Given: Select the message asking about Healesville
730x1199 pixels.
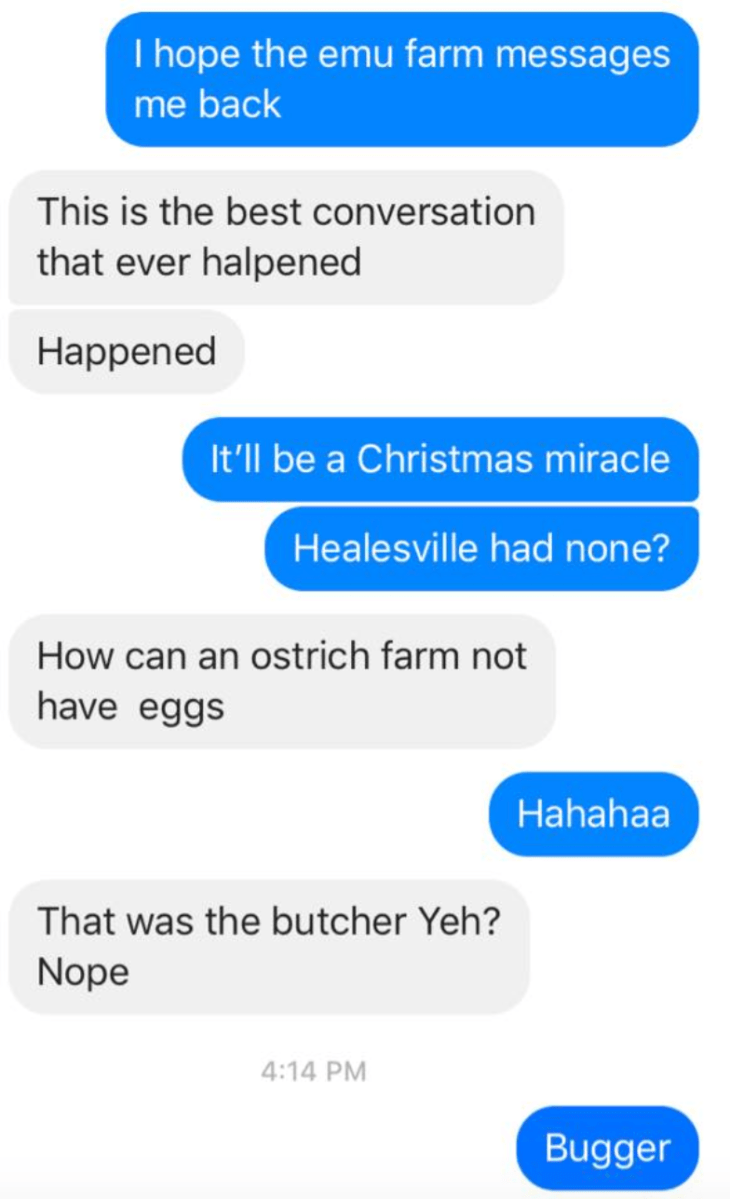Looking at the screenshot, I should click(x=482, y=547).
